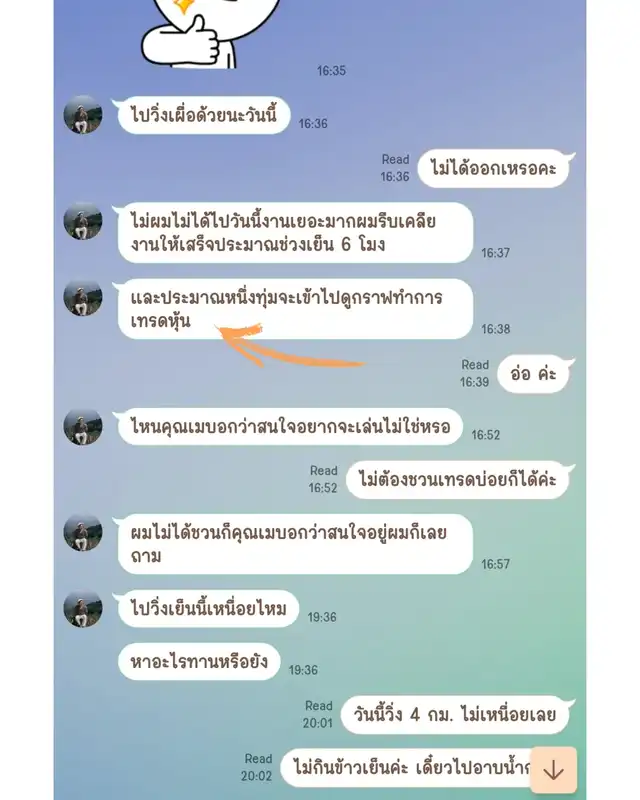View contact avatar beside "ไหนคุณเมบอกว่าสนใจ" message
Screen dimensions: 640x800
(x=83, y=427)
